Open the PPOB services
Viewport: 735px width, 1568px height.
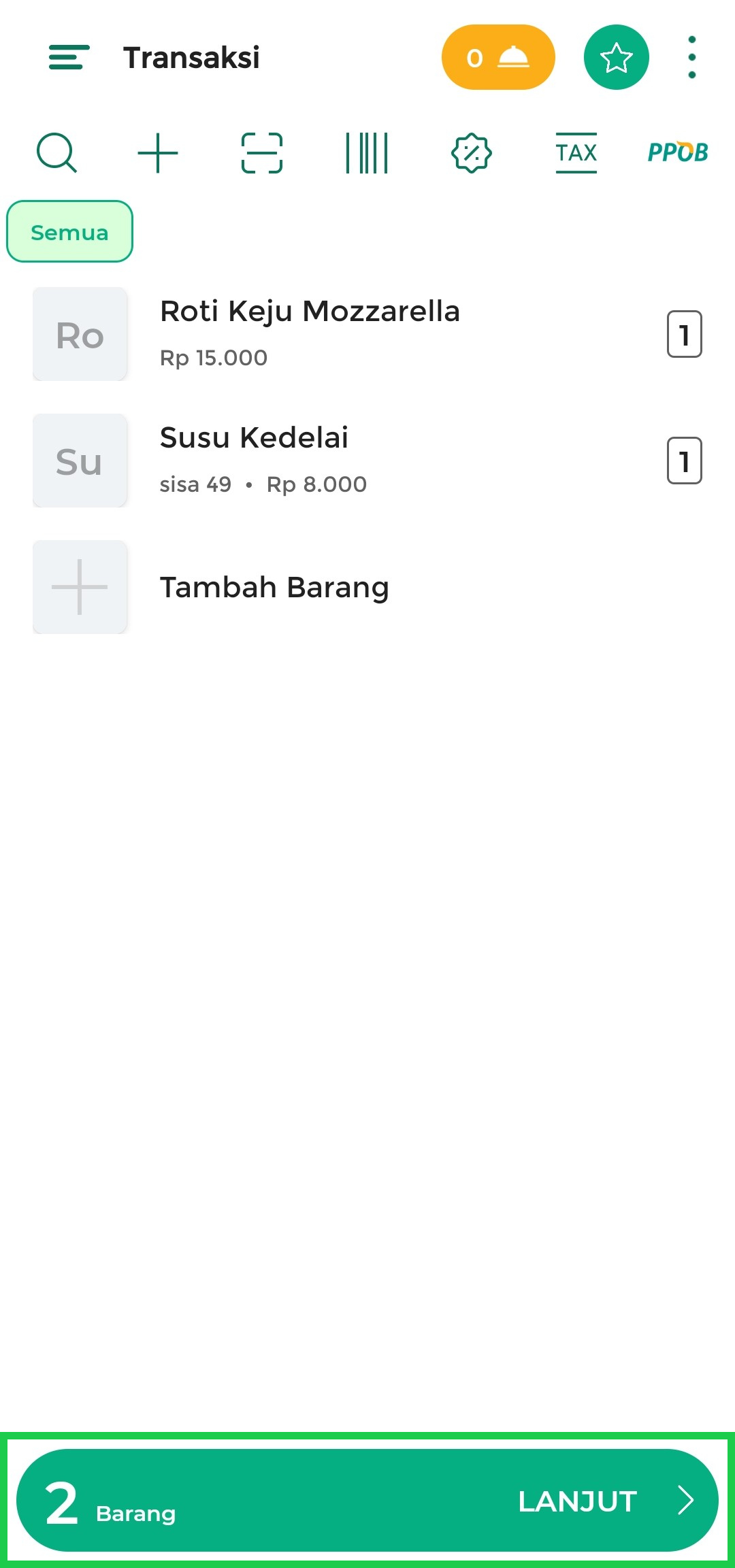tap(678, 153)
